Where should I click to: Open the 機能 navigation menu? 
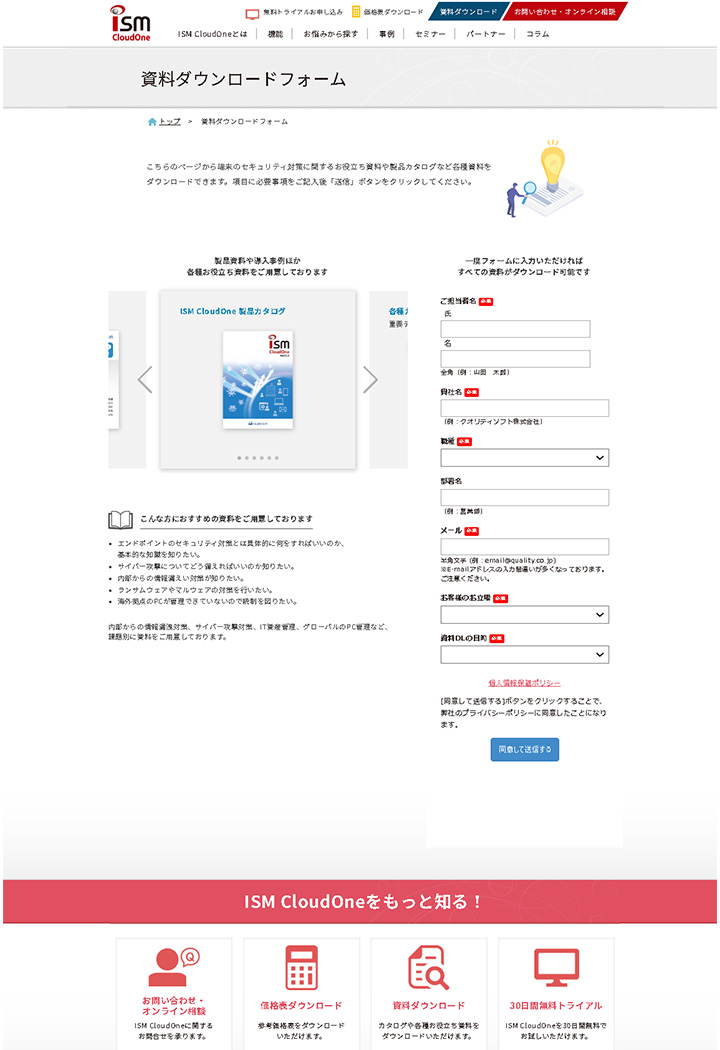[x=275, y=34]
